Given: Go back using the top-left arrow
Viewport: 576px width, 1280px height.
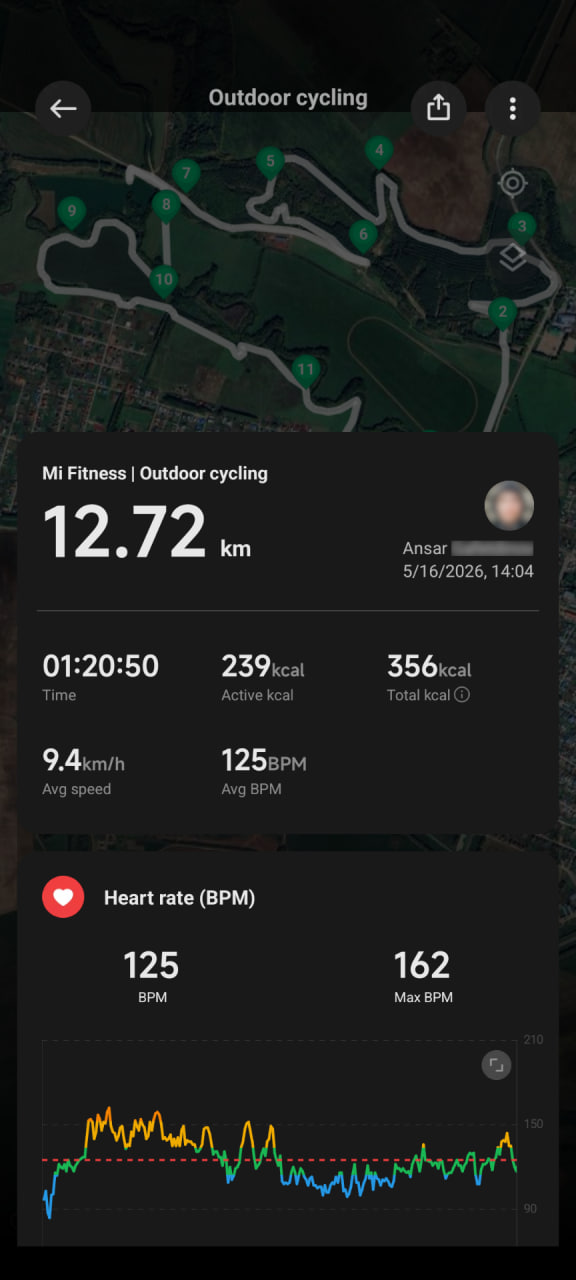Looking at the screenshot, I should (x=63, y=108).
